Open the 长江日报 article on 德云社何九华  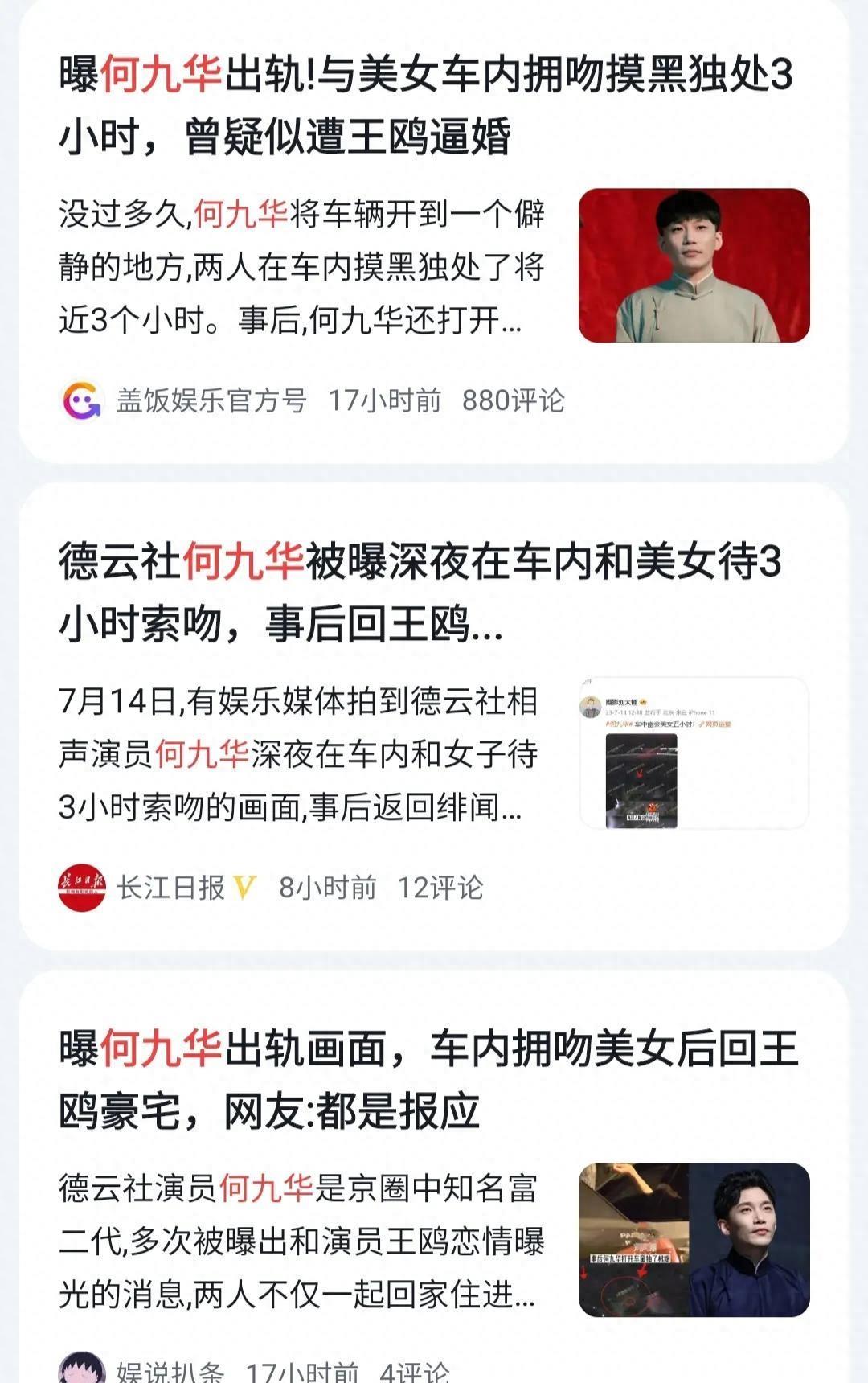(420, 593)
